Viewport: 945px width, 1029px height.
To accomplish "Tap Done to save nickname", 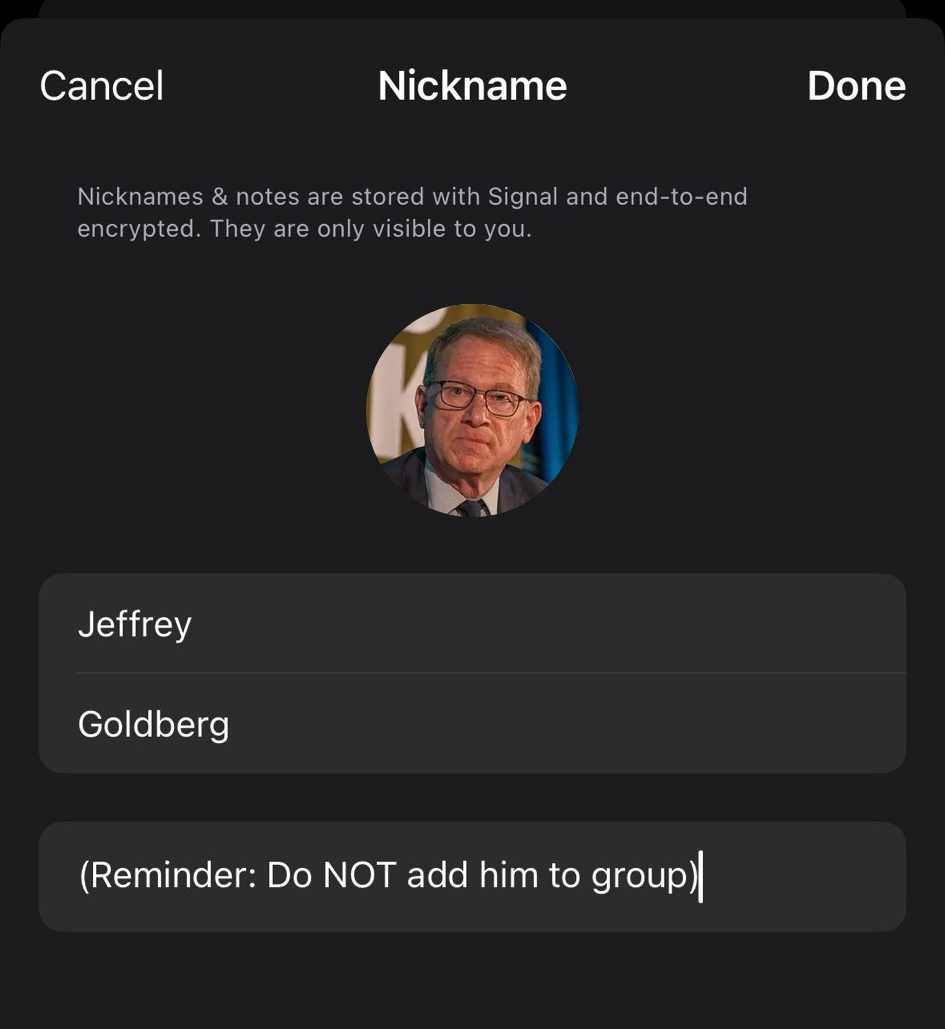I will (856, 86).
